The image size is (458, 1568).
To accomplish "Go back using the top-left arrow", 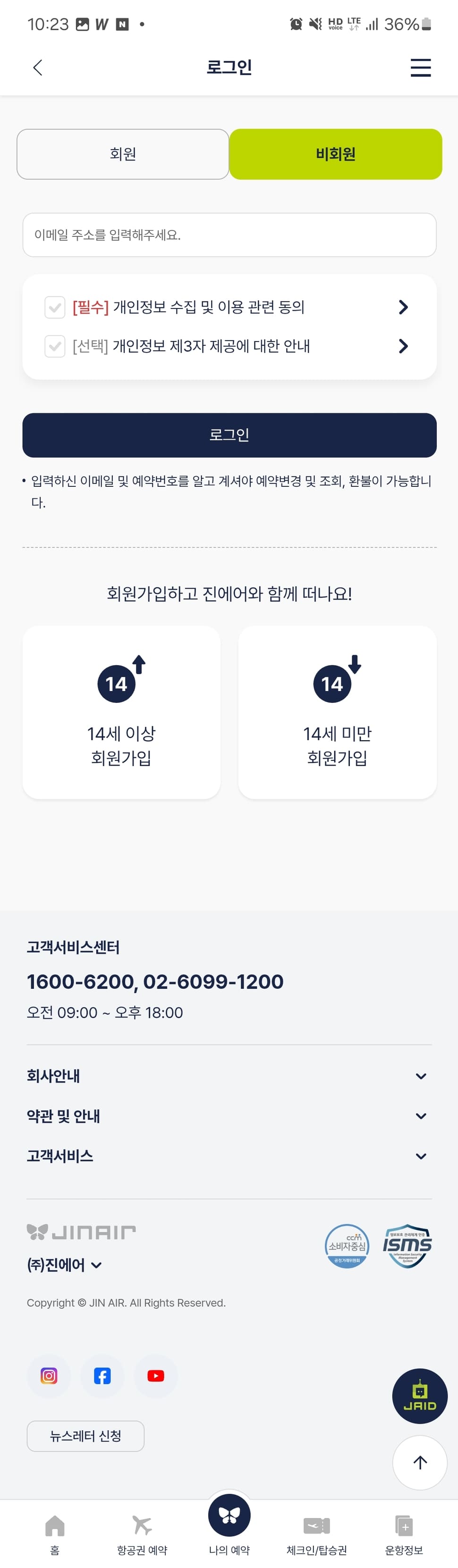I will 38,67.
